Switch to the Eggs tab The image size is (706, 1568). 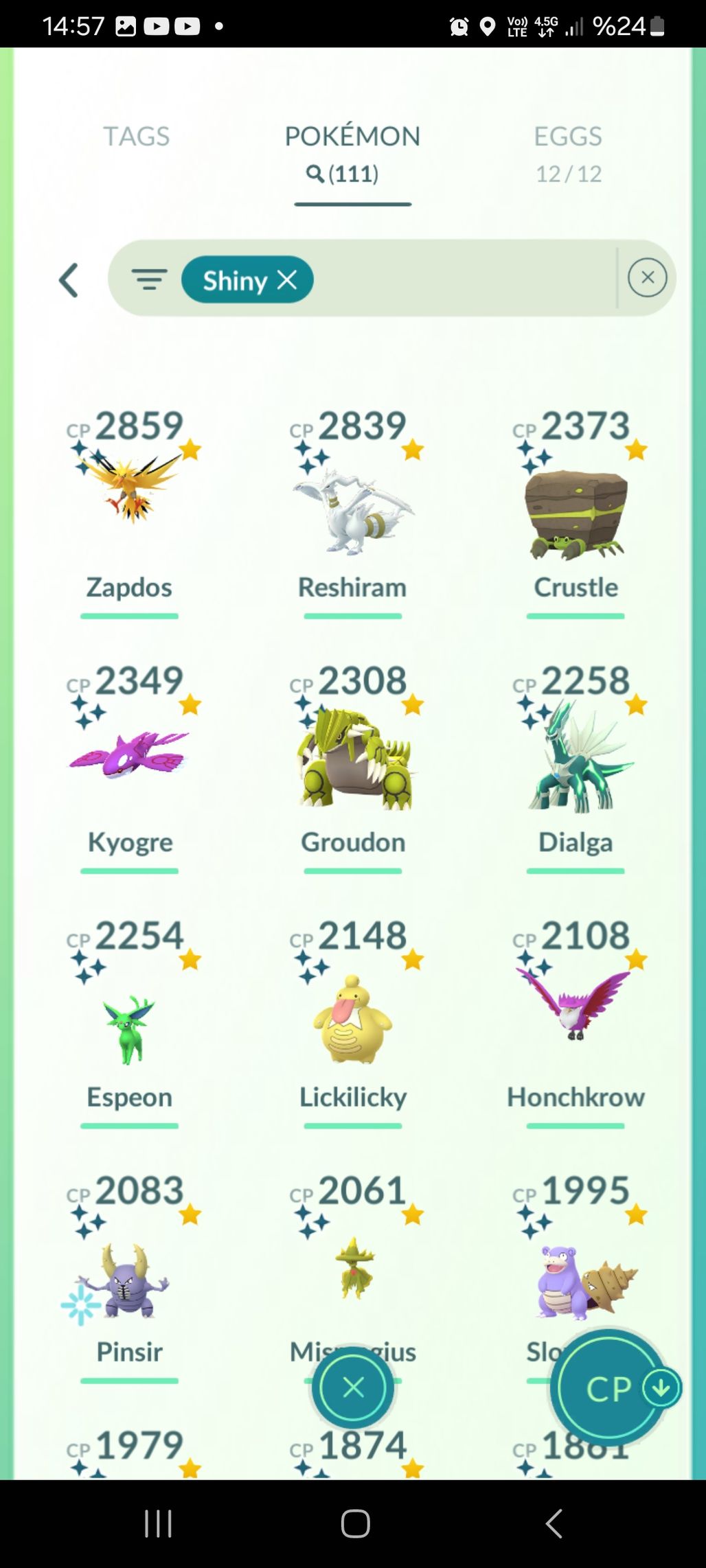click(568, 152)
